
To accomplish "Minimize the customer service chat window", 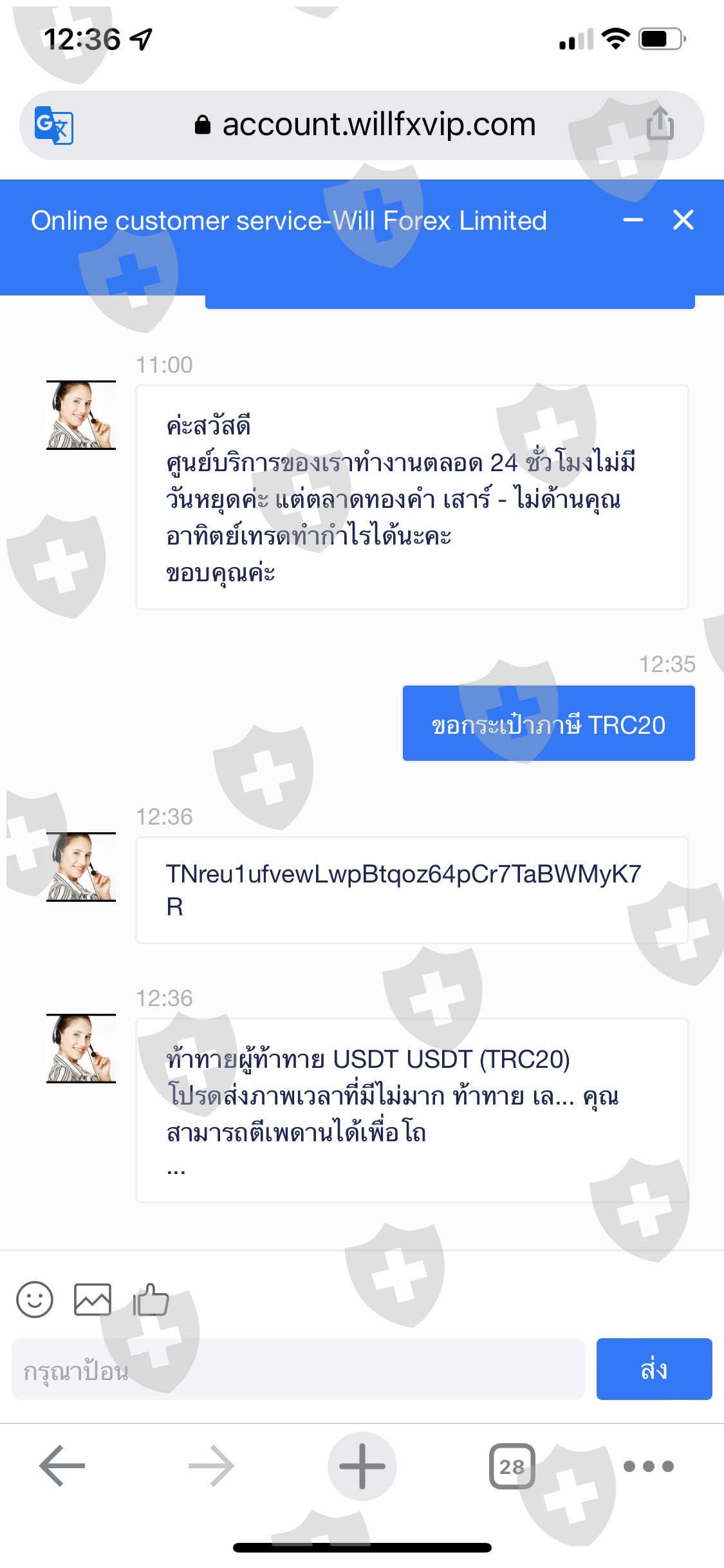I will click(633, 220).
